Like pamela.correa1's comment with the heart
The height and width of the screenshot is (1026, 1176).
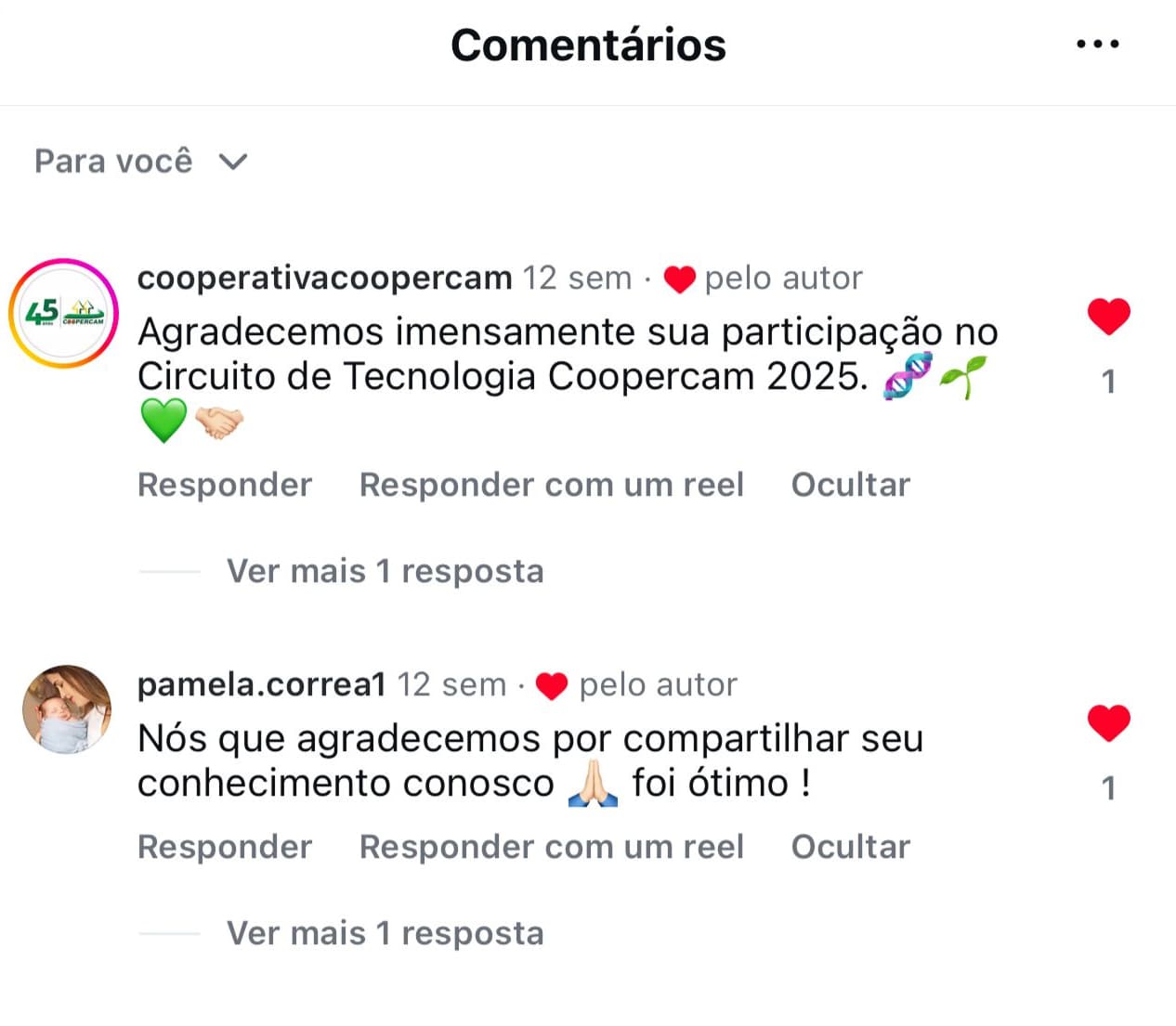1108,723
